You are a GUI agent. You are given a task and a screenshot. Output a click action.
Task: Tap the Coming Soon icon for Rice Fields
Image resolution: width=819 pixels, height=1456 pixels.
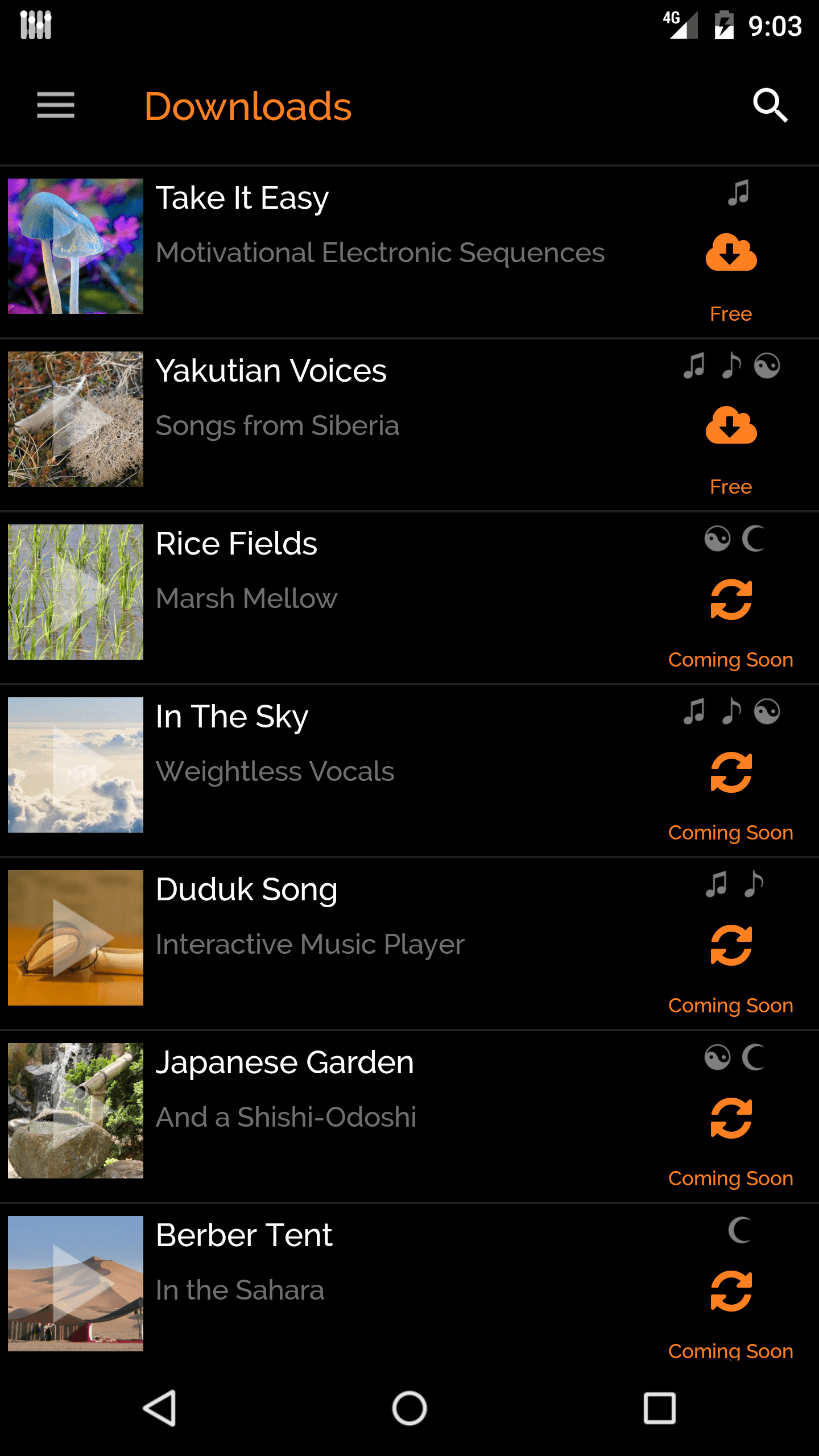coord(731,599)
